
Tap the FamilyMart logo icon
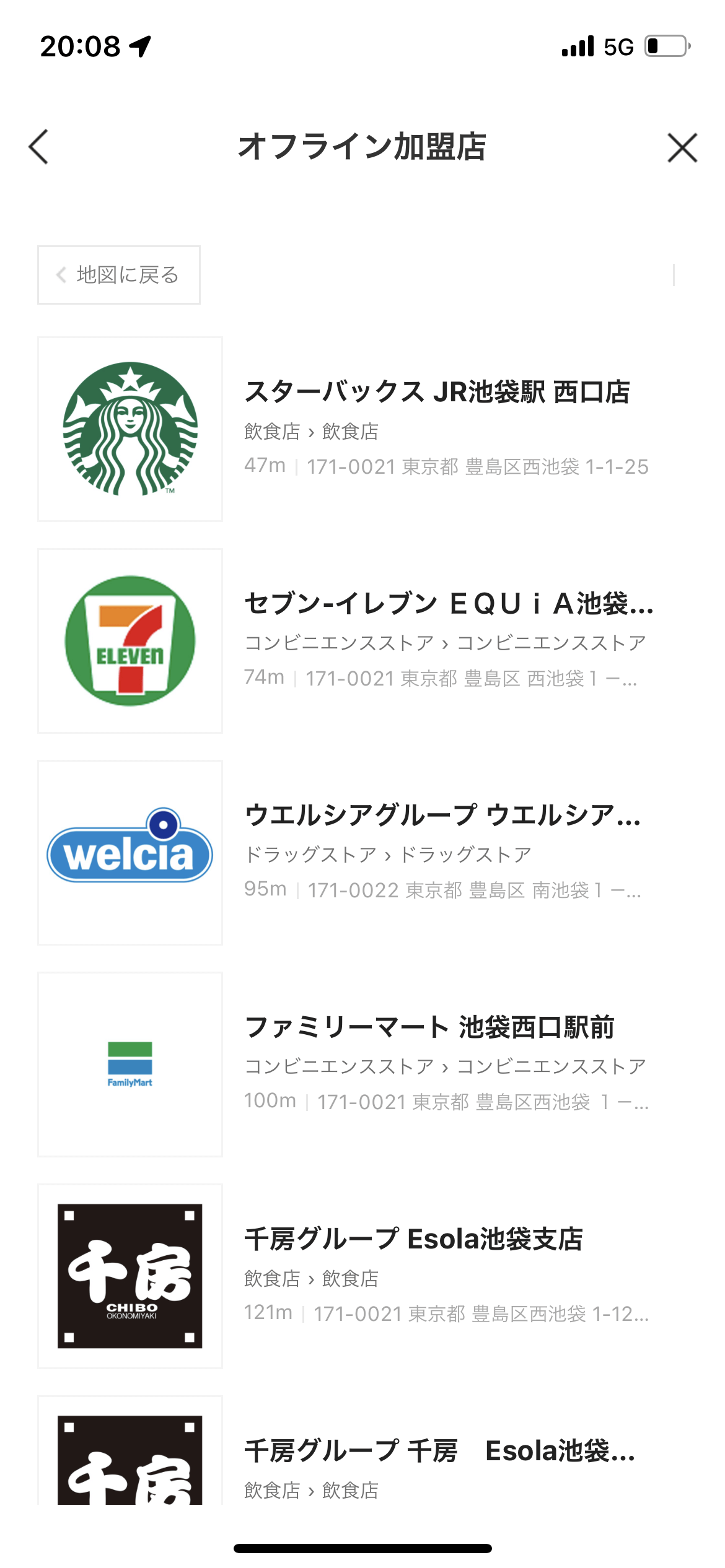tap(130, 1063)
